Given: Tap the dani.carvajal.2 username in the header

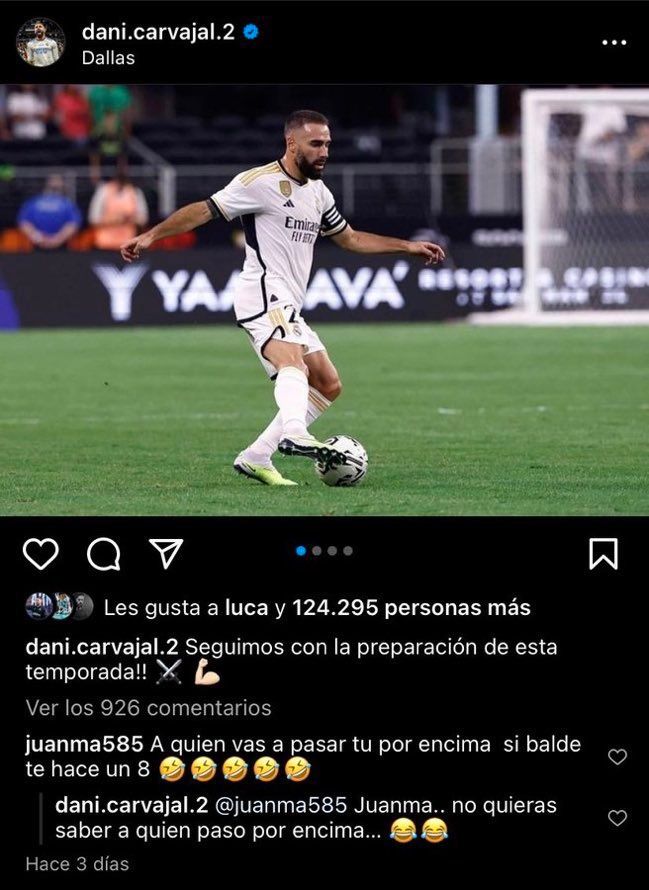Looking at the screenshot, I should [x=158, y=31].
